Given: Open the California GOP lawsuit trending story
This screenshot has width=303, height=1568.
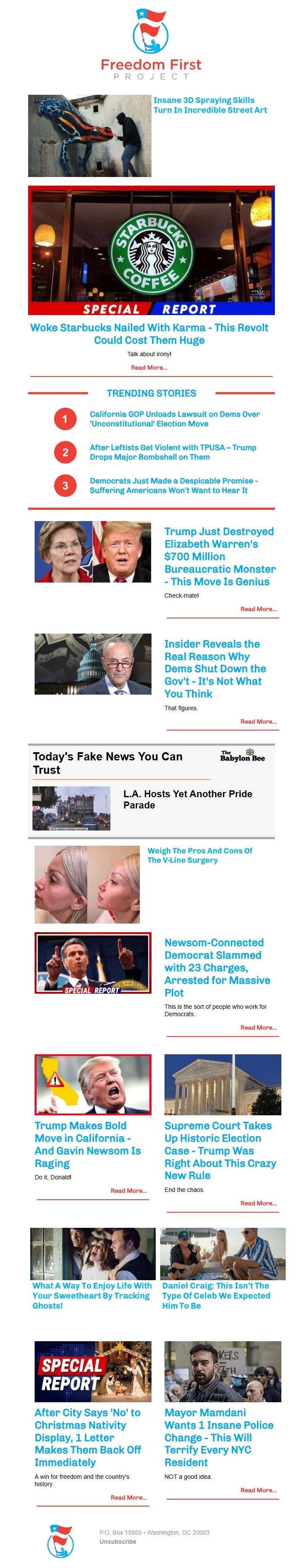Looking at the screenshot, I should (174, 419).
